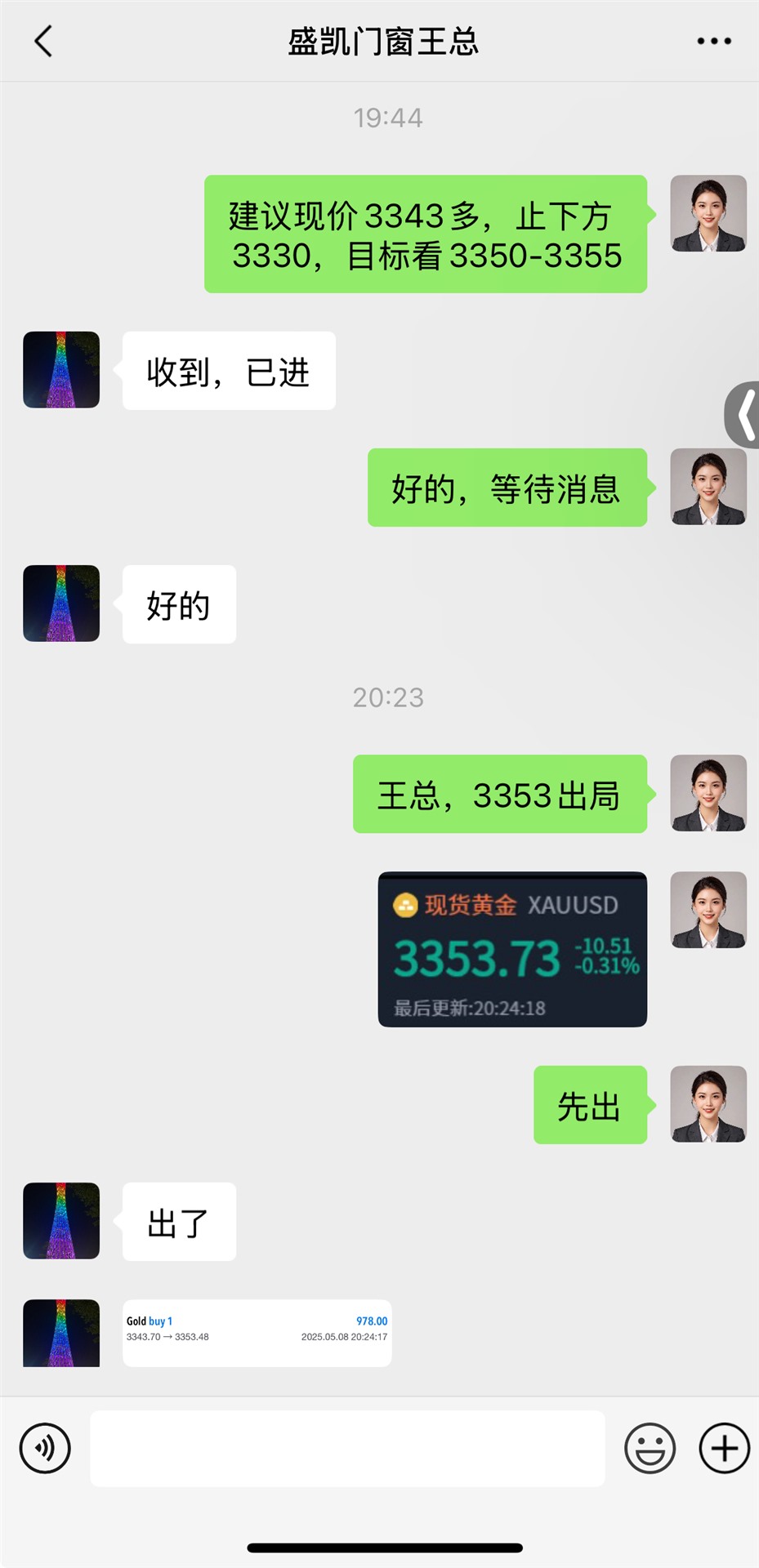View the XAUUSD 3353.73 price image

tap(512, 949)
